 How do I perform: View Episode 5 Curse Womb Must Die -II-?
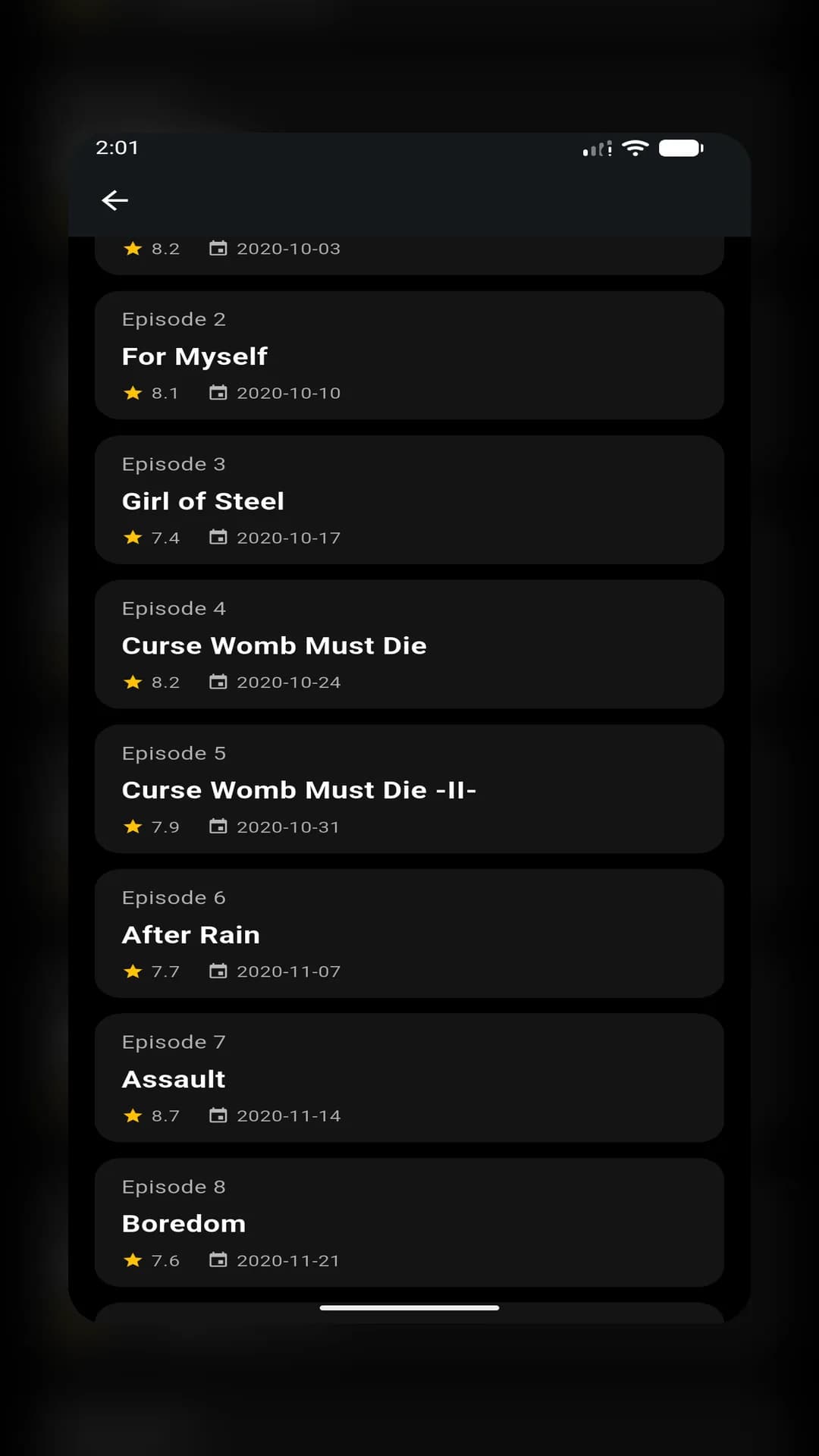(x=409, y=789)
